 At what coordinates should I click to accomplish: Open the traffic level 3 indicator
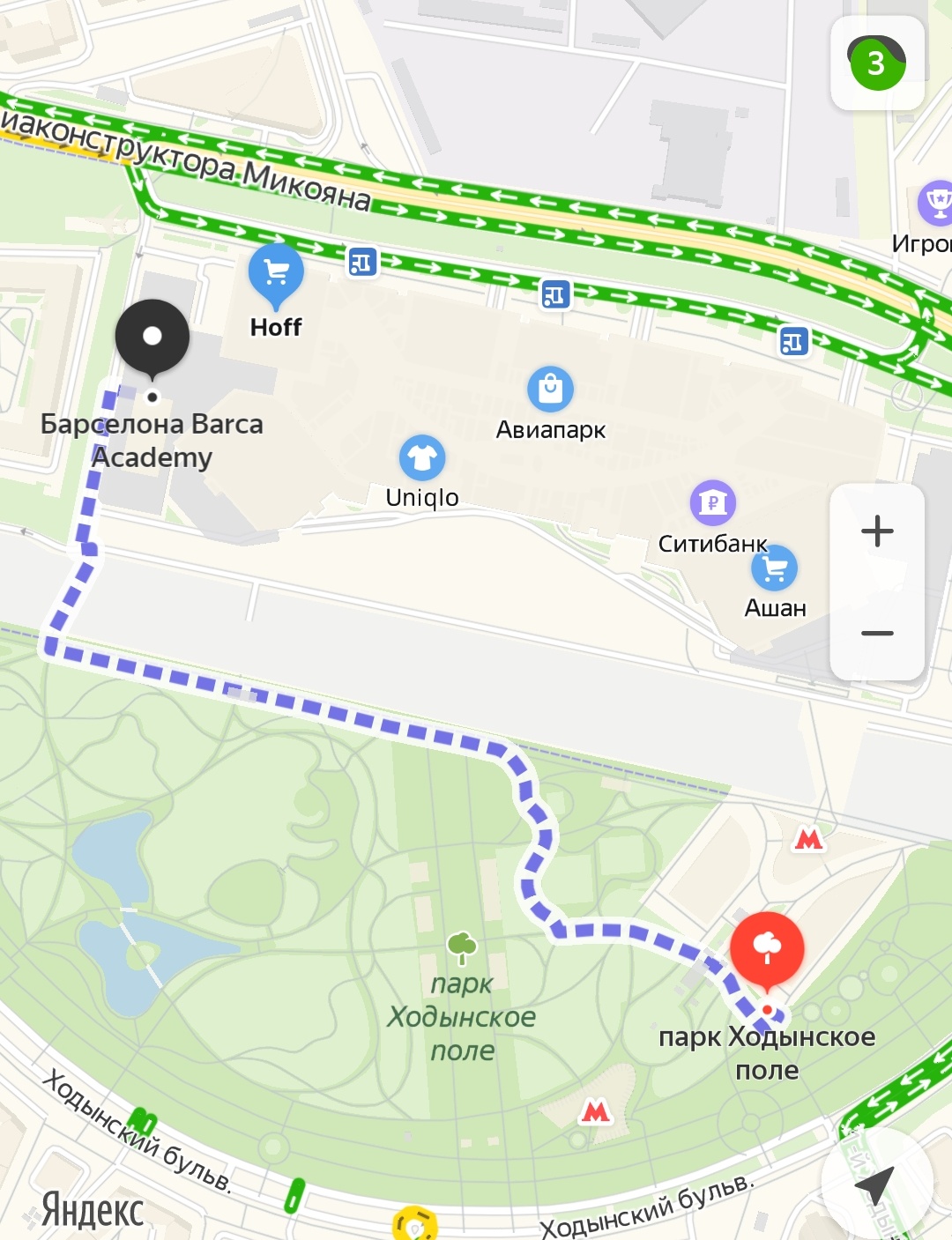(876, 63)
